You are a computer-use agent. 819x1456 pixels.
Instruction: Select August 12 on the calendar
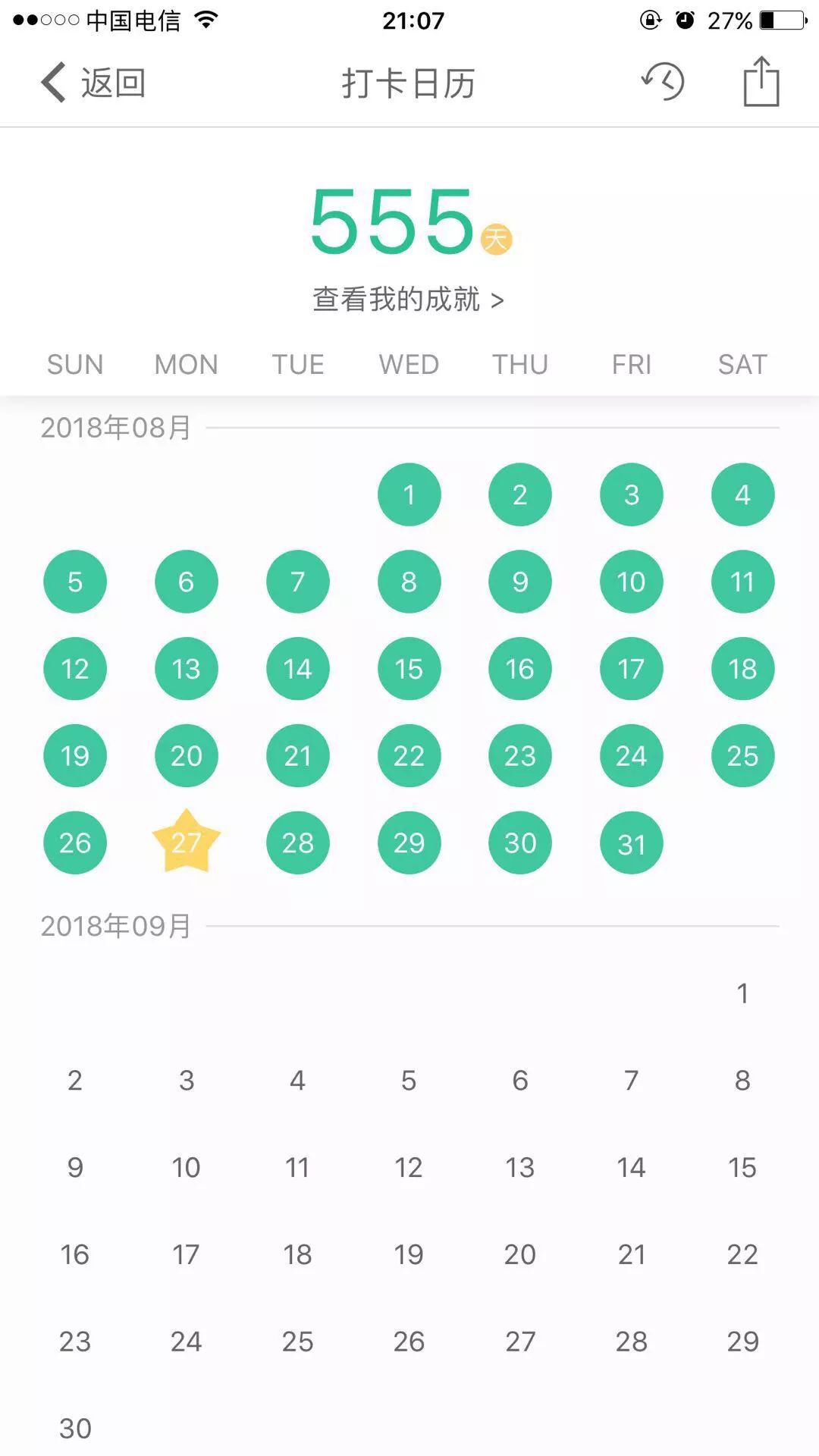75,669
